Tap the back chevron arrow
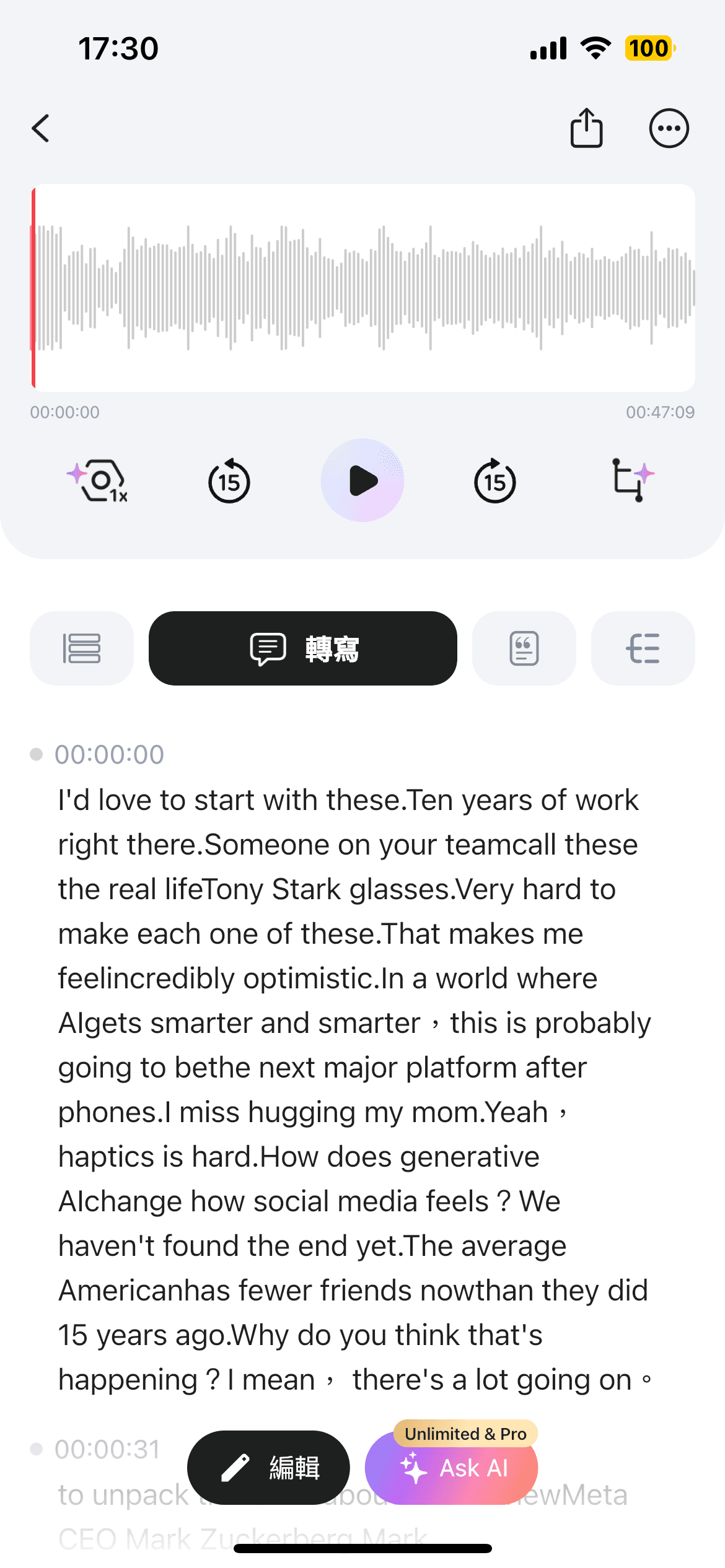This screenshot has width=725, height=1568. 40,128
